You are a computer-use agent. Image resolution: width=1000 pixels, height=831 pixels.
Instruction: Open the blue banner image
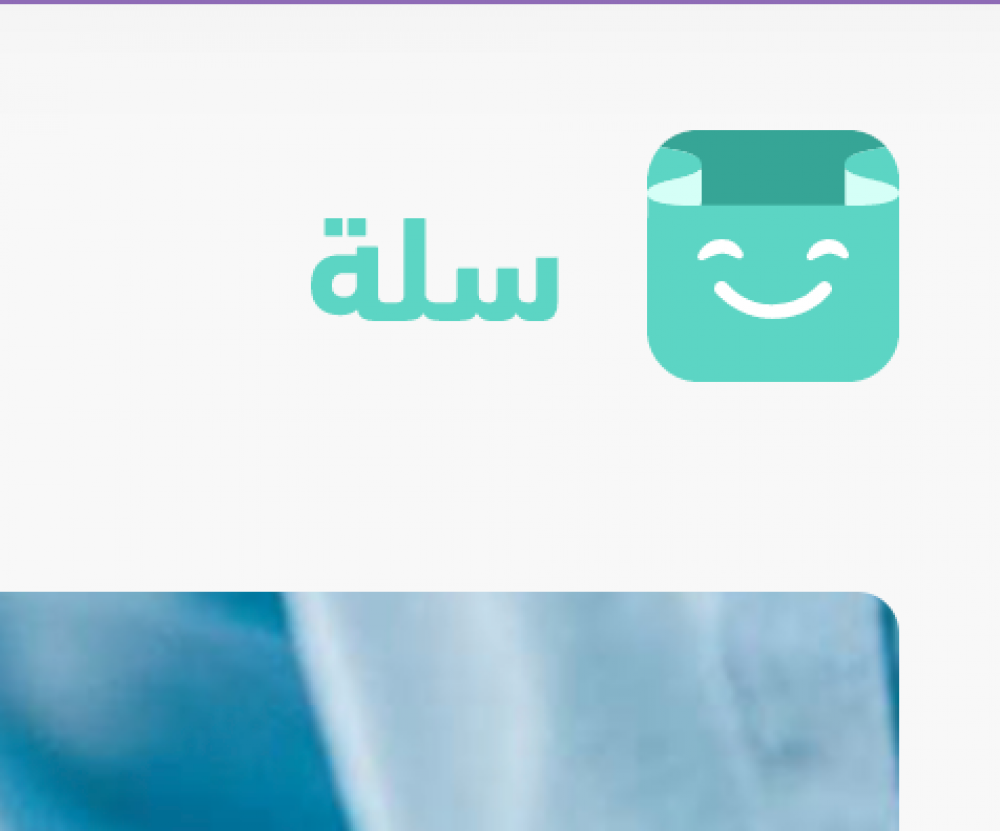click(448, 711)
